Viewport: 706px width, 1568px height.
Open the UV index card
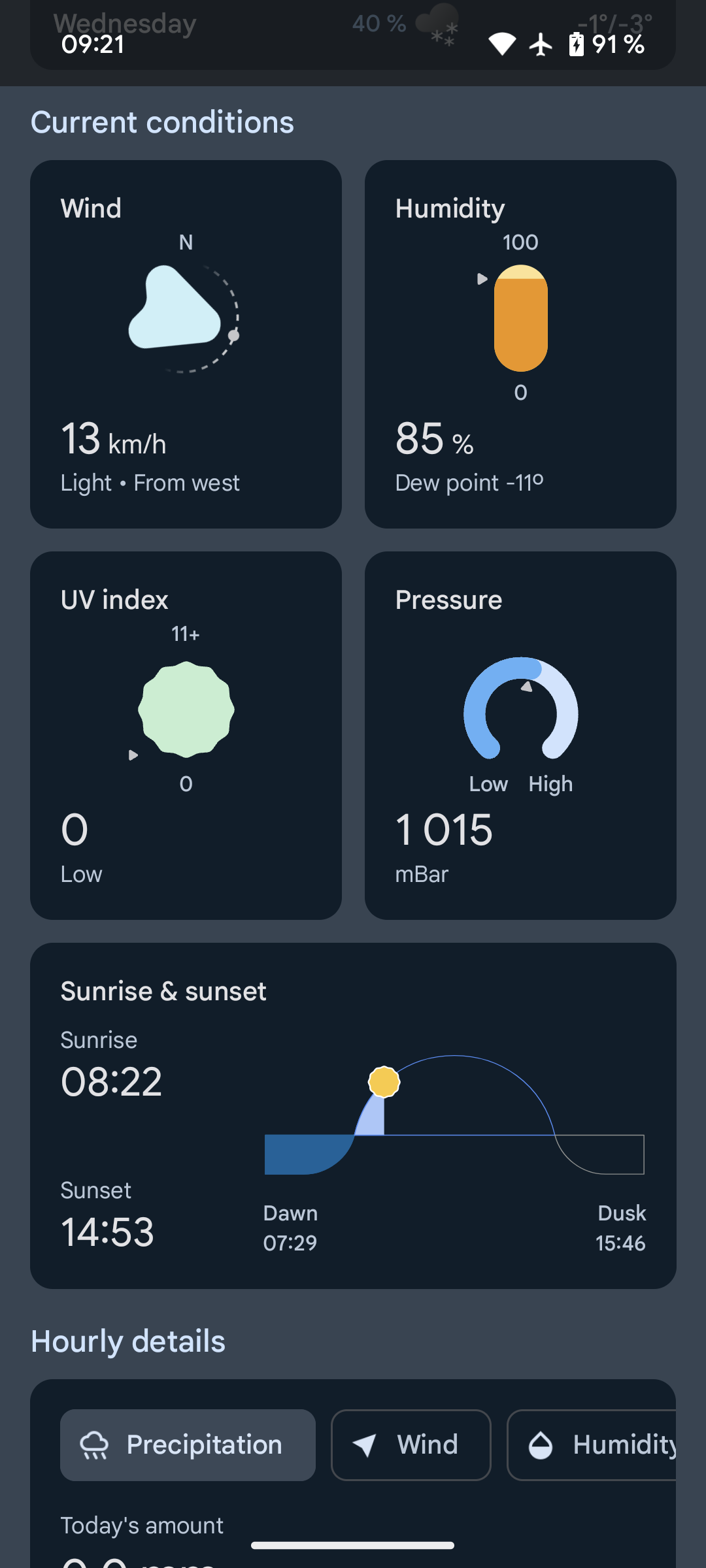tap(186, 736)
